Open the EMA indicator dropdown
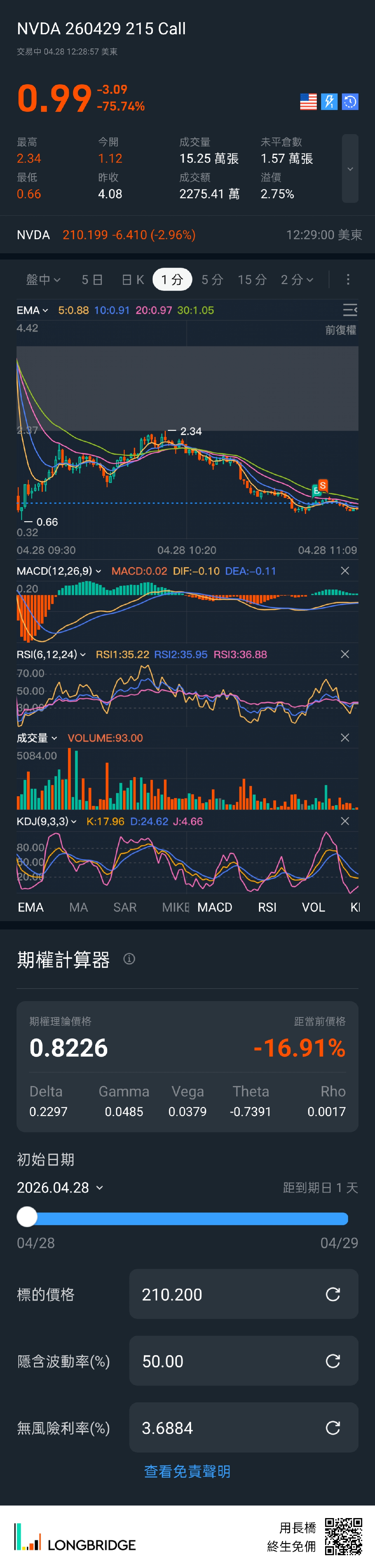375x1568 pixels. 32,311
